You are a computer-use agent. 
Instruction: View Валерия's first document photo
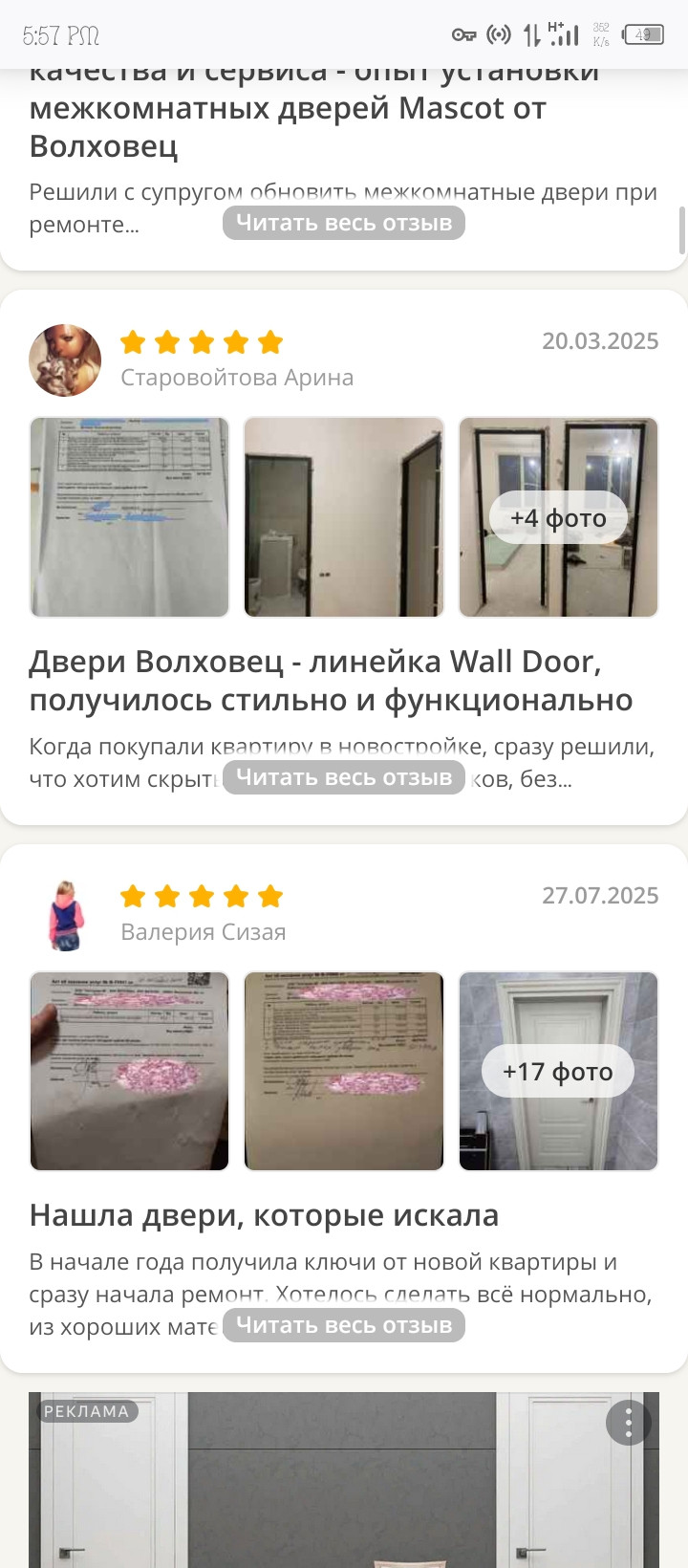tap(130, 1071)
